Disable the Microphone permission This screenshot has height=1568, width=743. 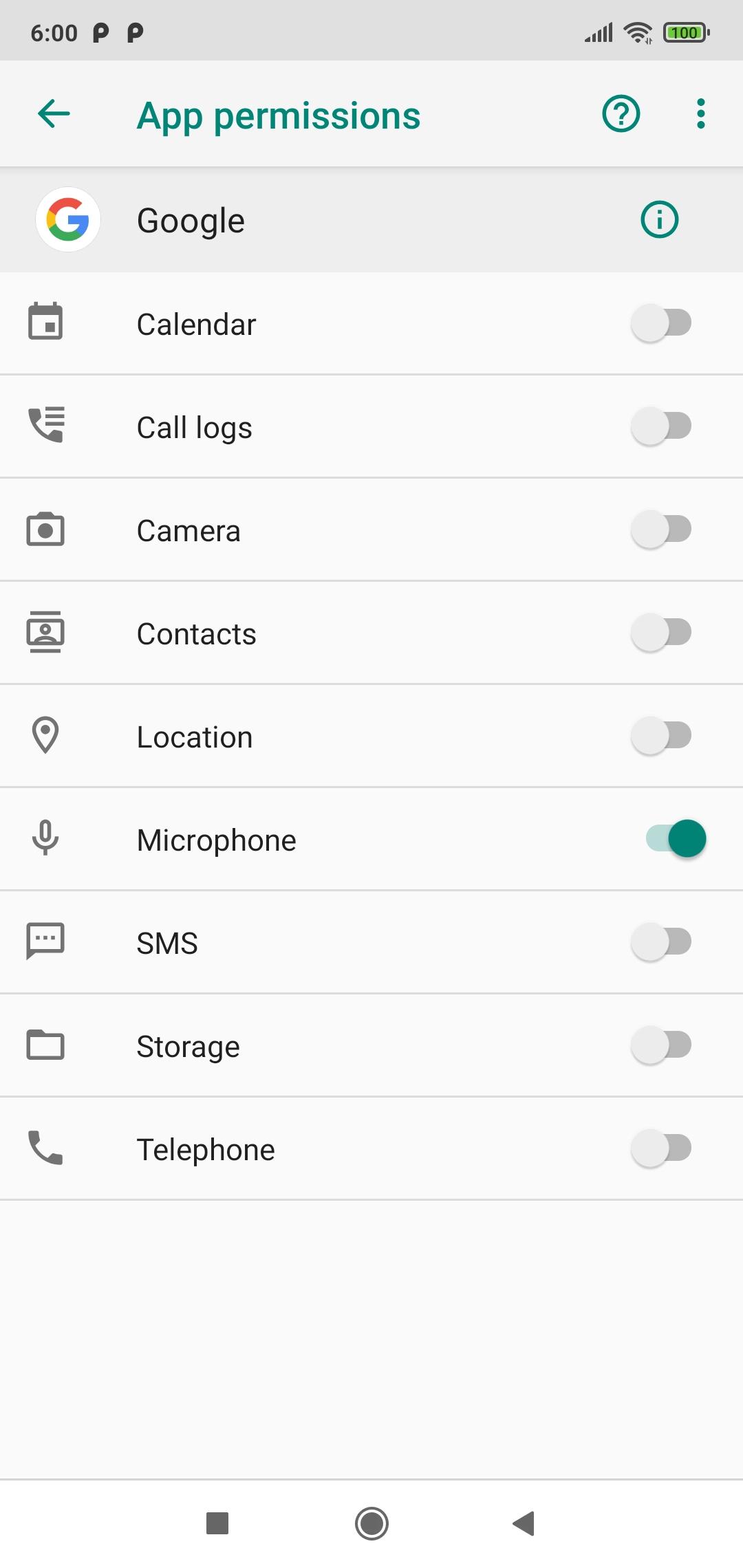click(676, 839)
